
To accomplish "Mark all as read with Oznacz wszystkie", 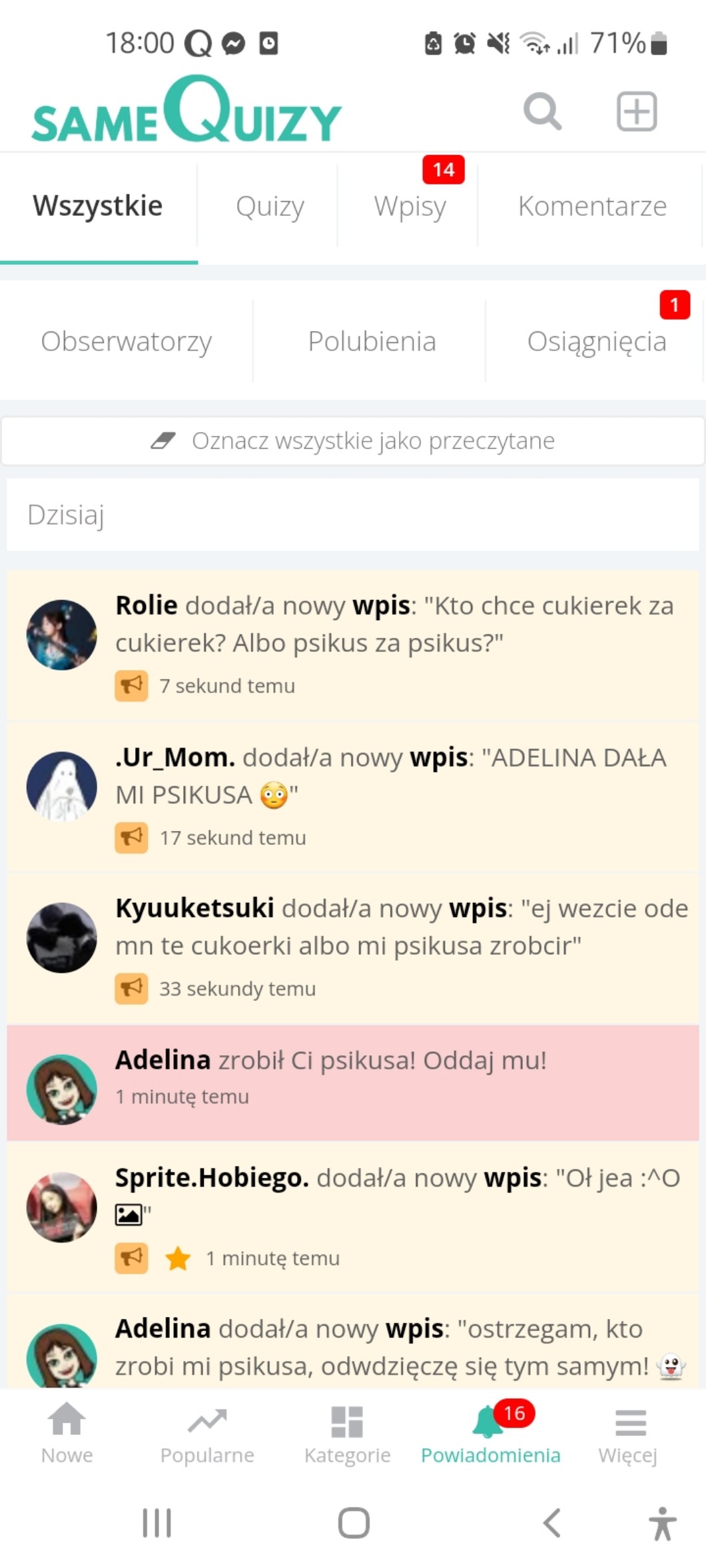I will [x=353, y=441].
